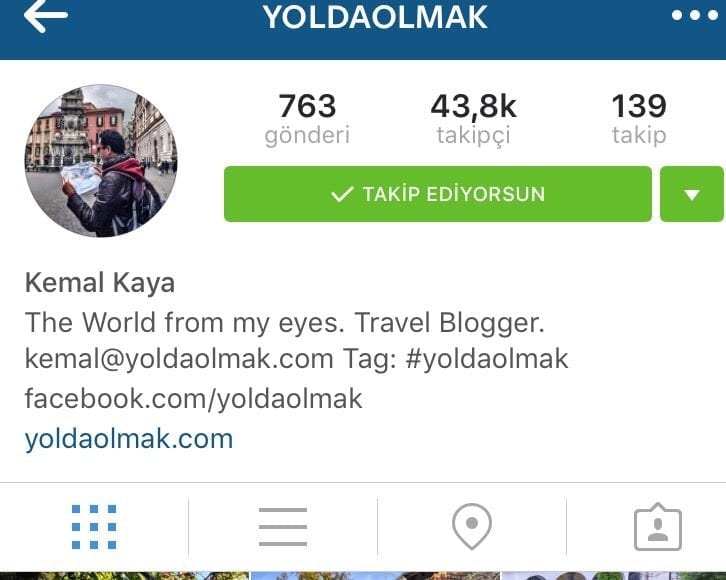Image resolution: width=726 pixels, height=580 pixels.
Task: Open Kemal Kaya's profile picture
Action: (100, 160)
